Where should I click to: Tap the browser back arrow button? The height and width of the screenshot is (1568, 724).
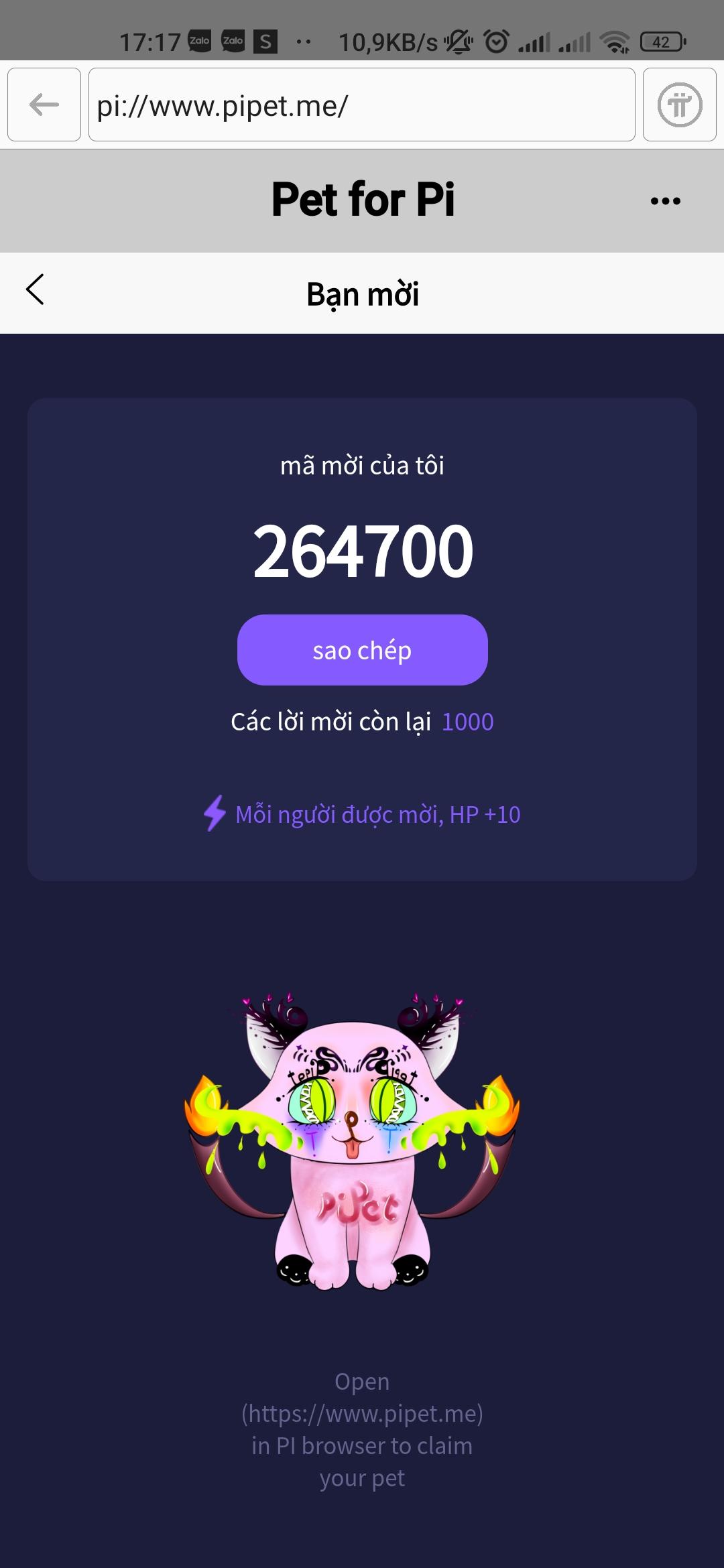coord(44,105)
